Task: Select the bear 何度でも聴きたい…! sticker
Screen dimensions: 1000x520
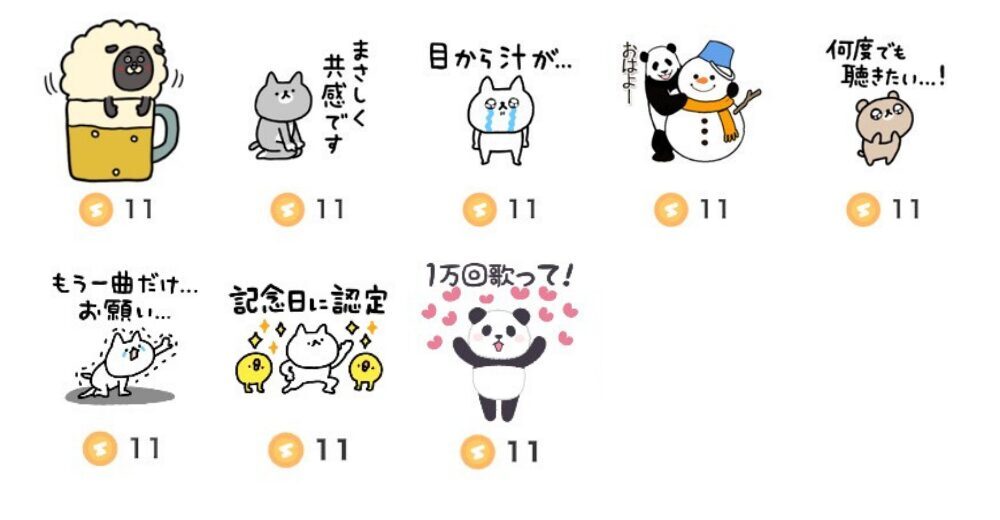Action: click(x=885, y=105)
